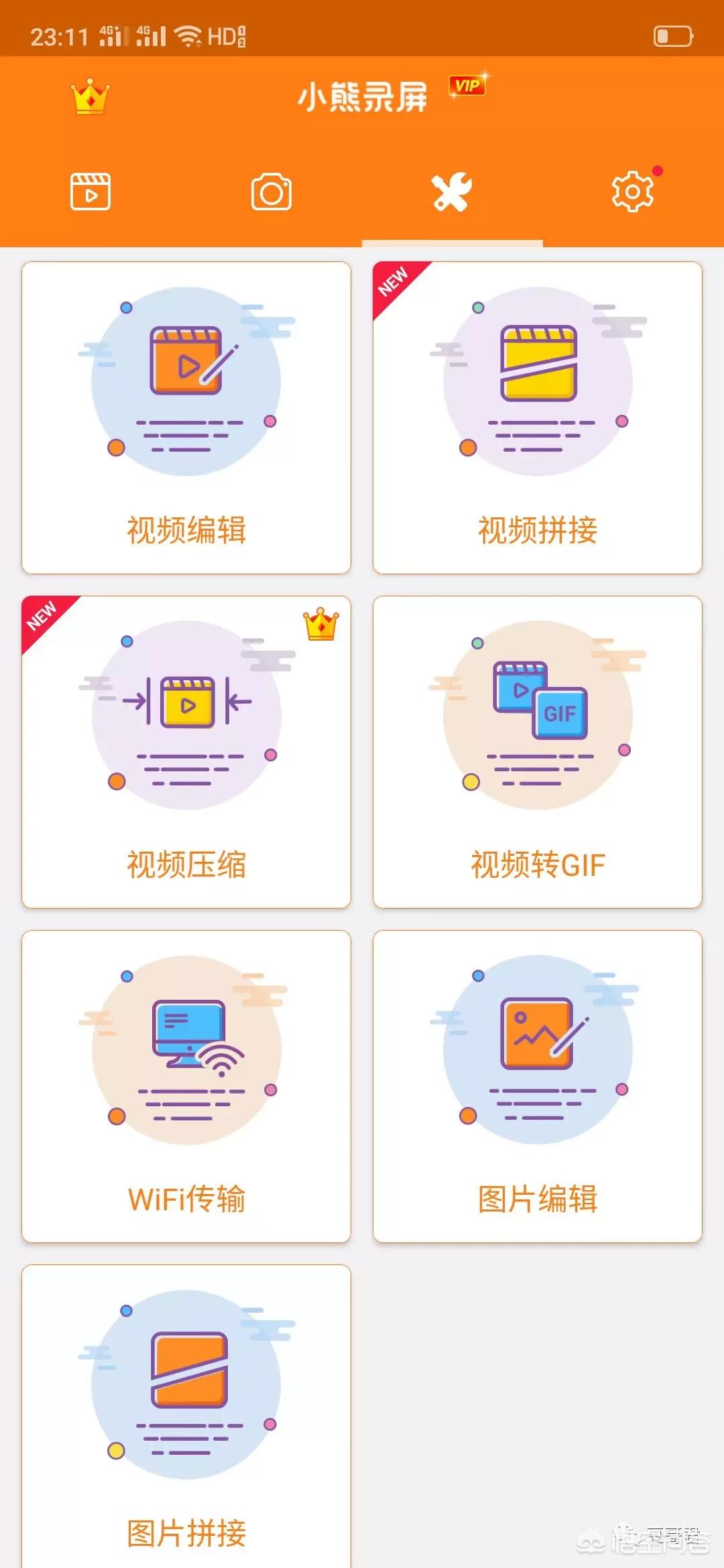This screenshot has width=724, height=1568.
Task: Open the VIP crown icon
Action: [90, 97]
